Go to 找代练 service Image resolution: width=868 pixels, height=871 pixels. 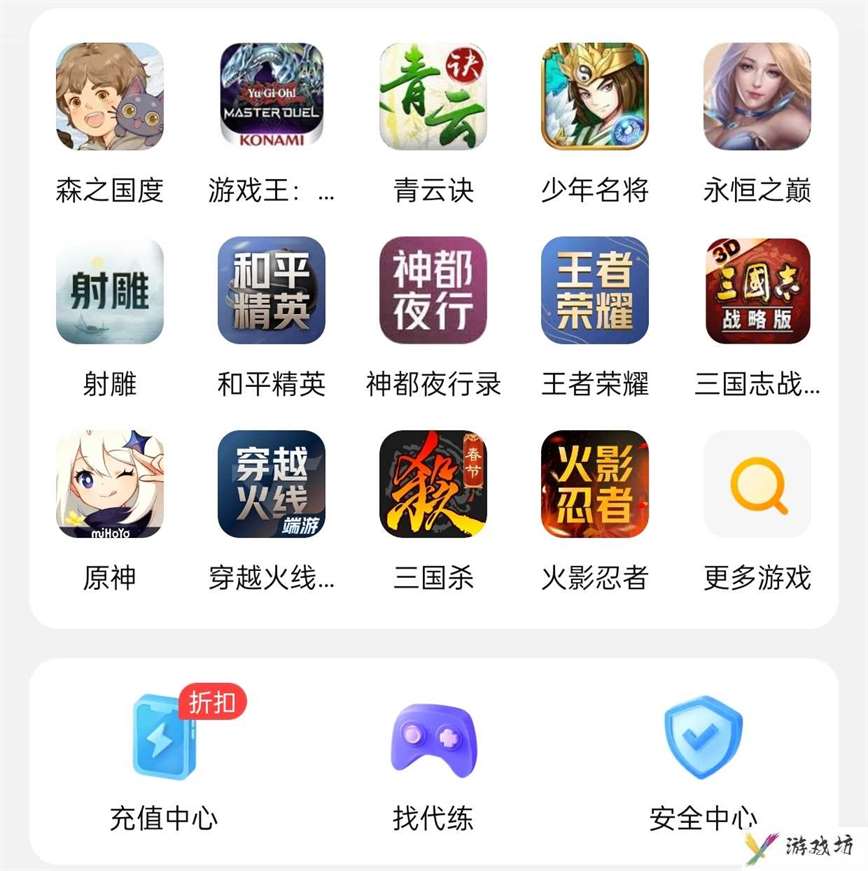[433, 740]
